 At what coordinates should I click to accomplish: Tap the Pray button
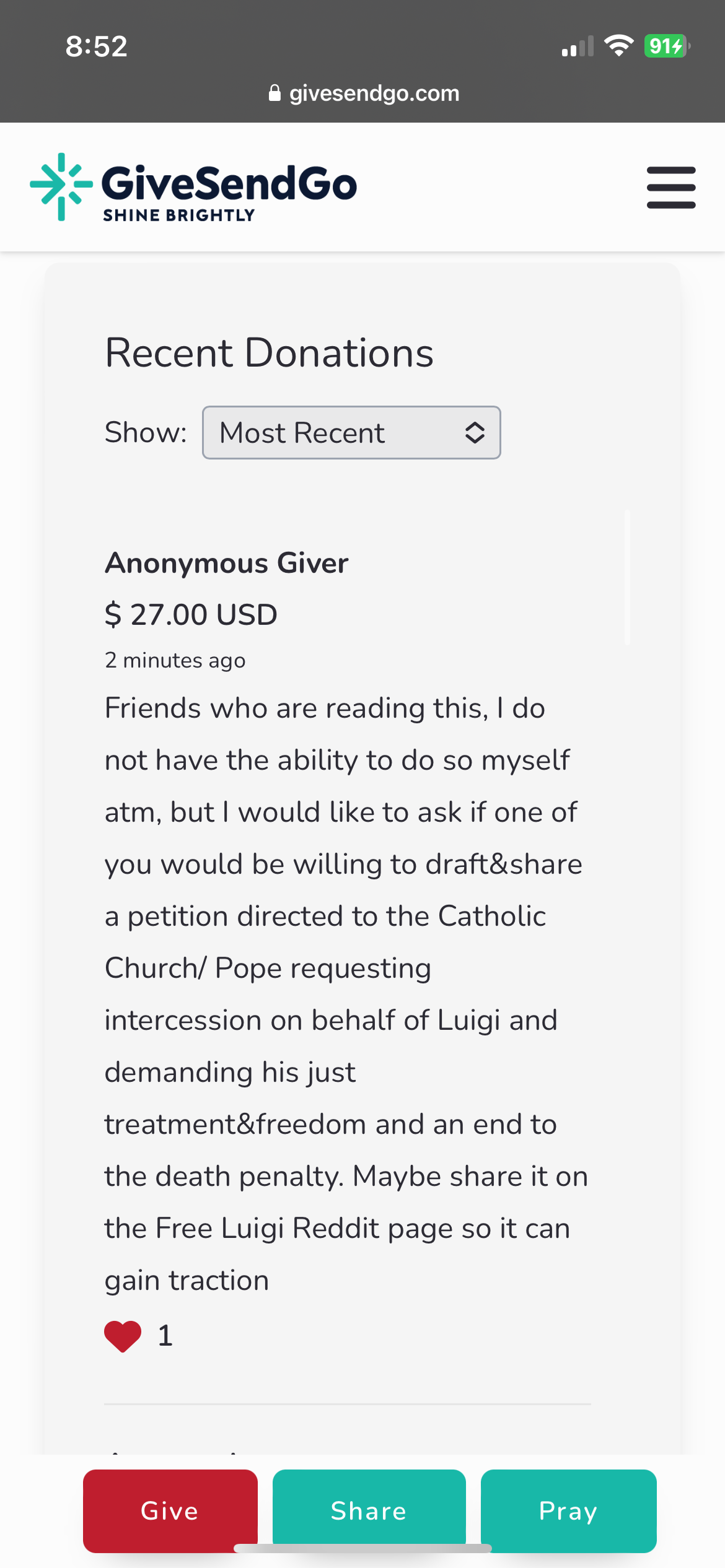[x=569, y=1510]
